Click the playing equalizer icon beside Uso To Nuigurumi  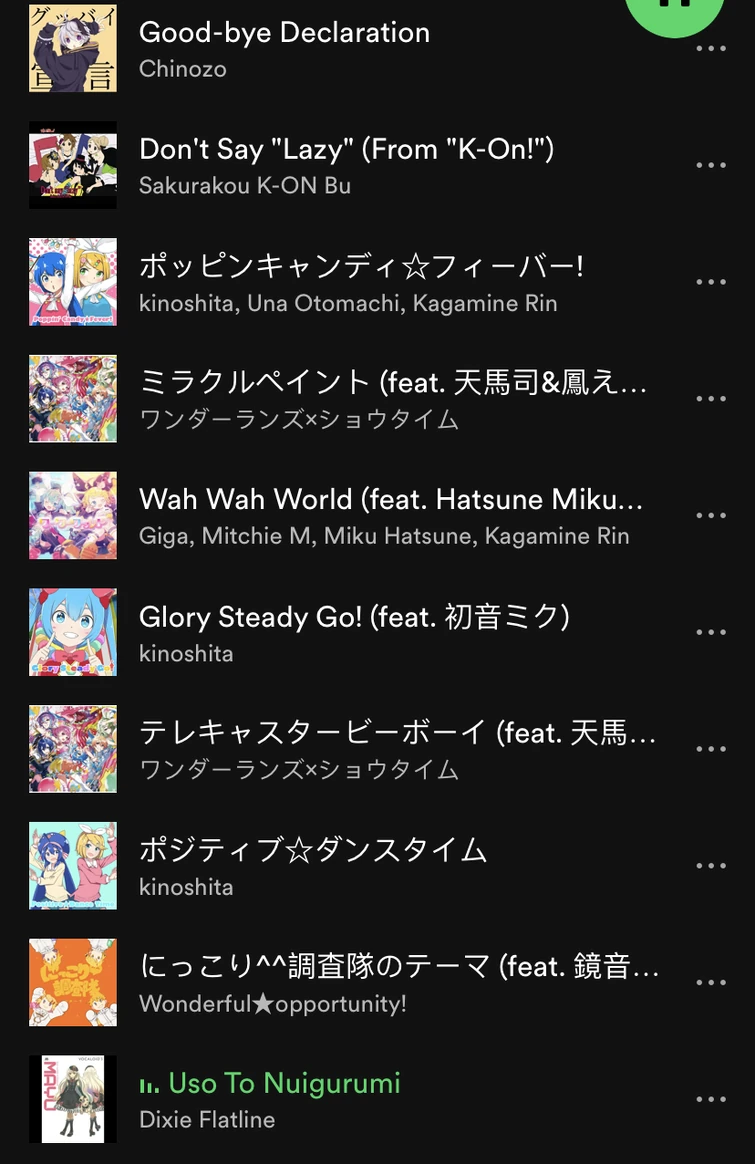148,1081
